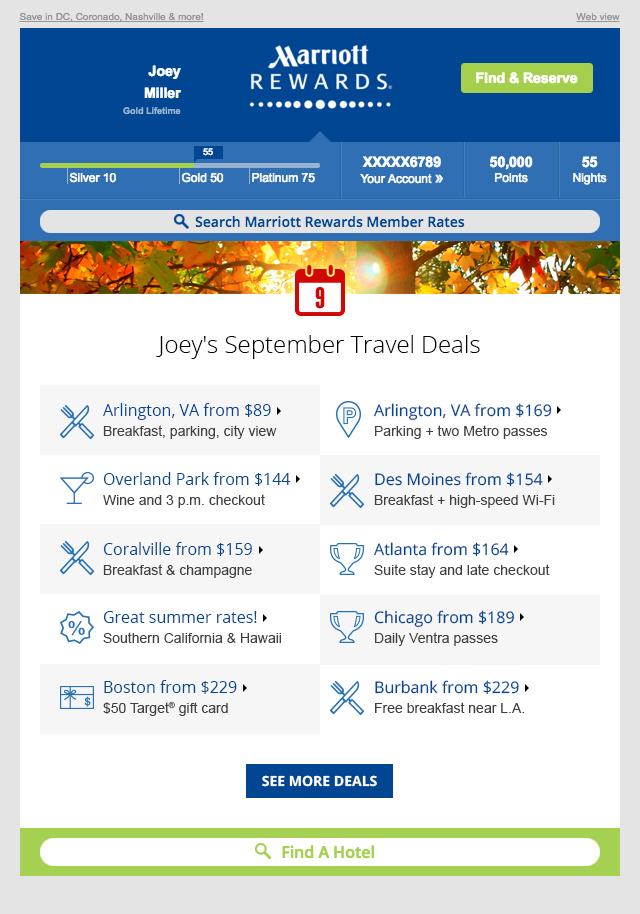
Task: Open Arlington, VA from $169 deal
Action: pos(463,411)
